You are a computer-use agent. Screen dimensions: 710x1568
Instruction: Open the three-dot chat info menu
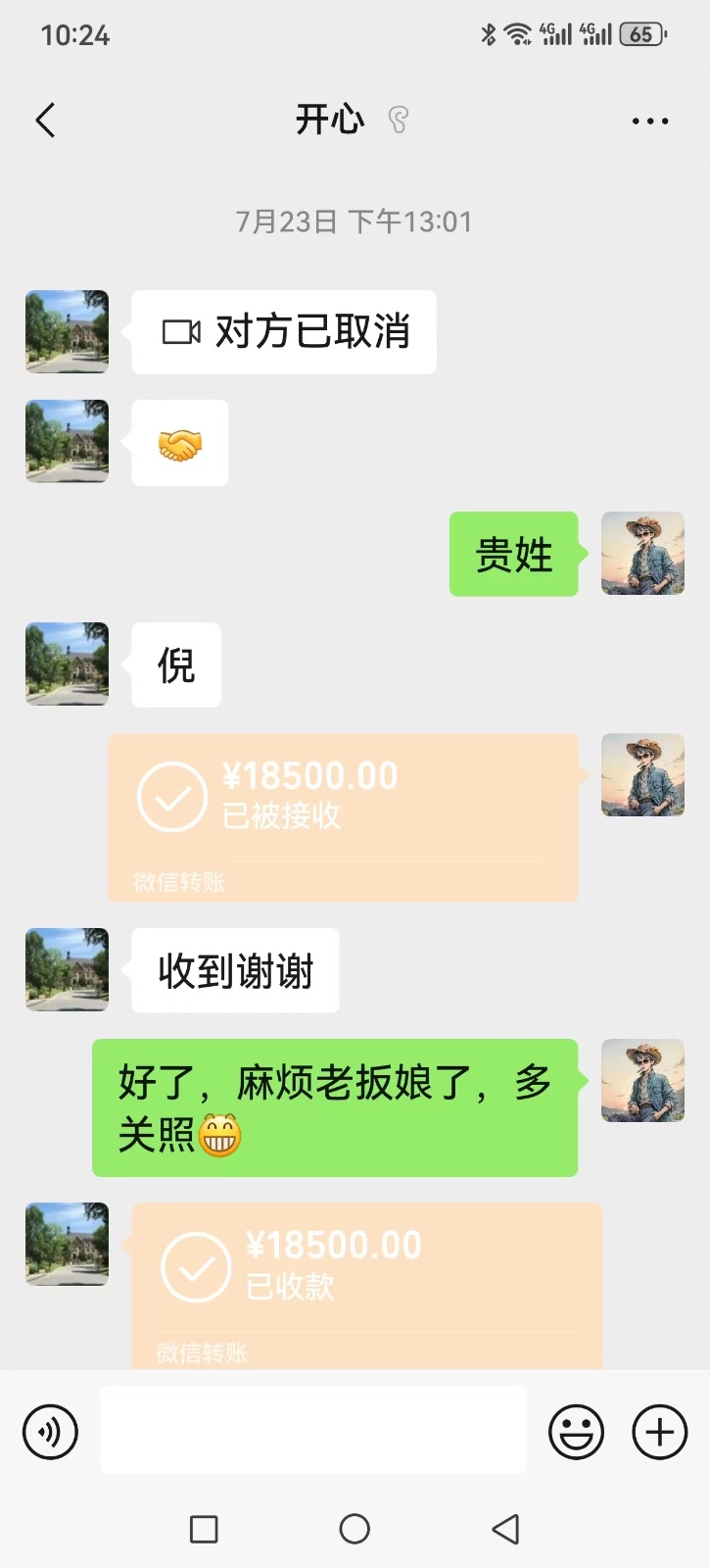pos(649,122)
